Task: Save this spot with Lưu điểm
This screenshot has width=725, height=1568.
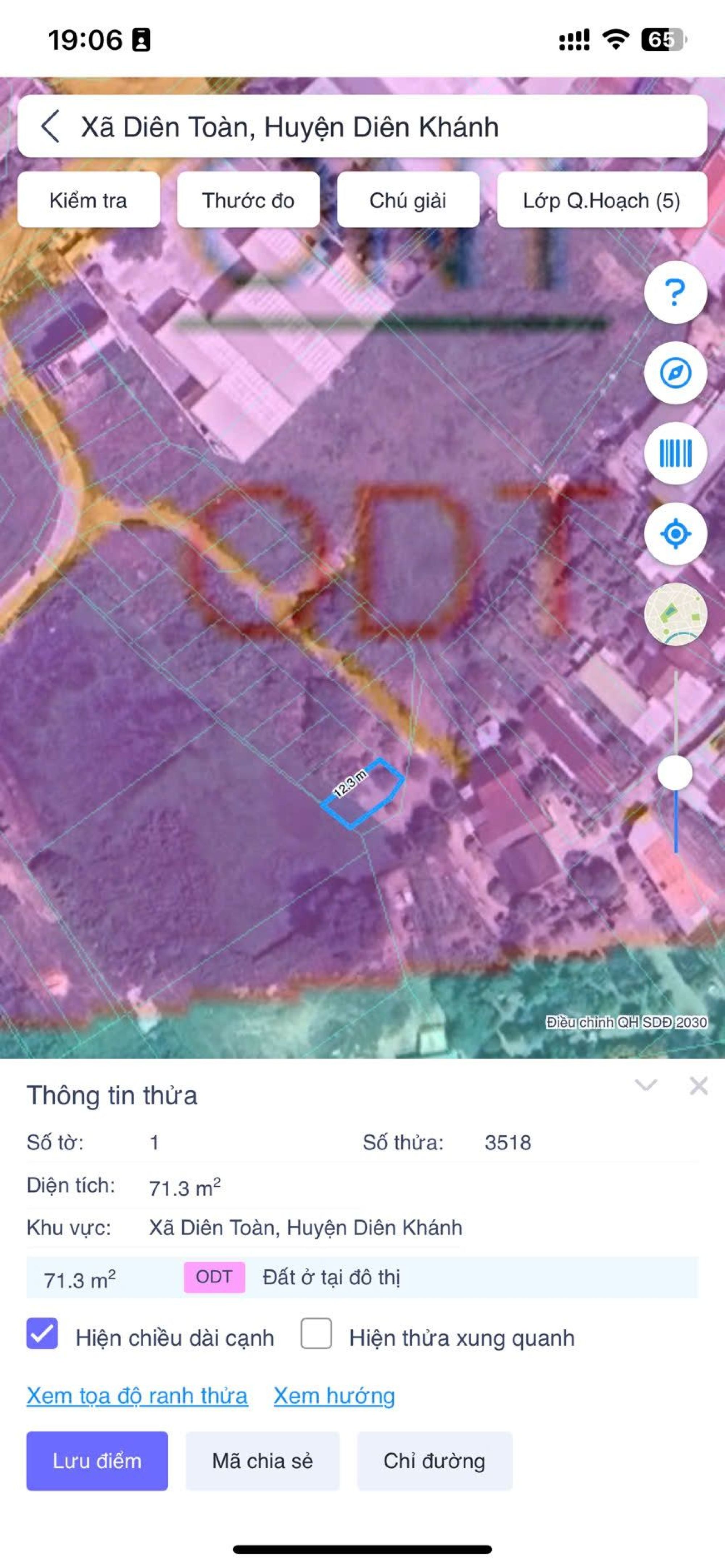Action: click(97, 1461)
